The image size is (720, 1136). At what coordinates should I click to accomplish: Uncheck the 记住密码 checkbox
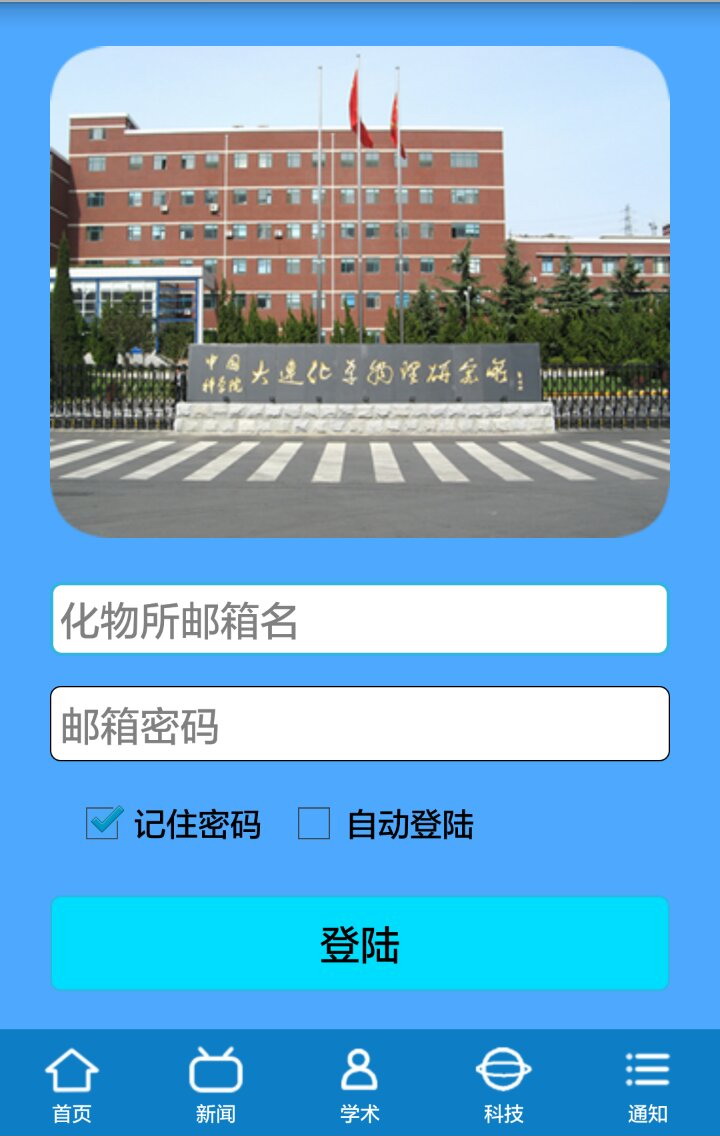[x=103, y=823]
